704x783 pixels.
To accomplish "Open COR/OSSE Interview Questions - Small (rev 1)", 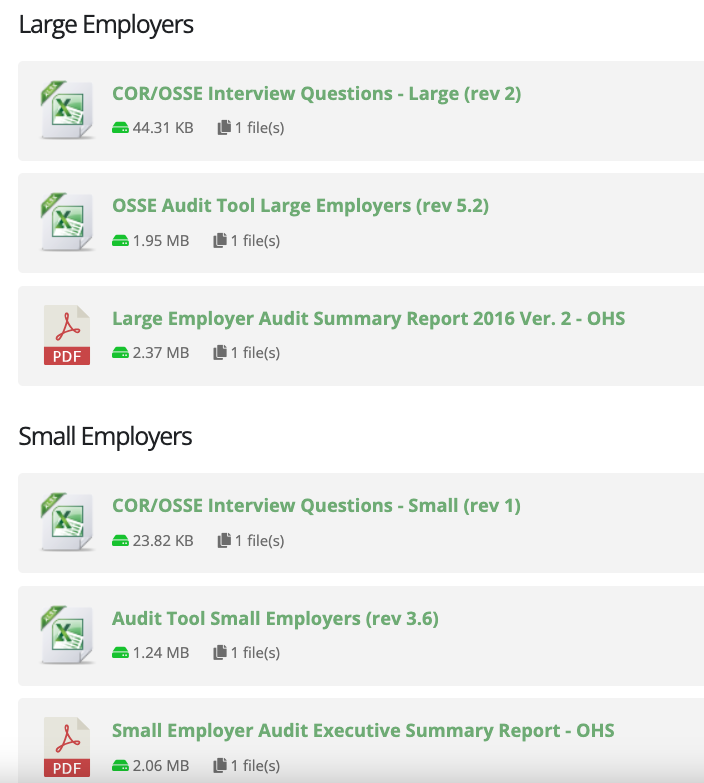I will point(316,506).
